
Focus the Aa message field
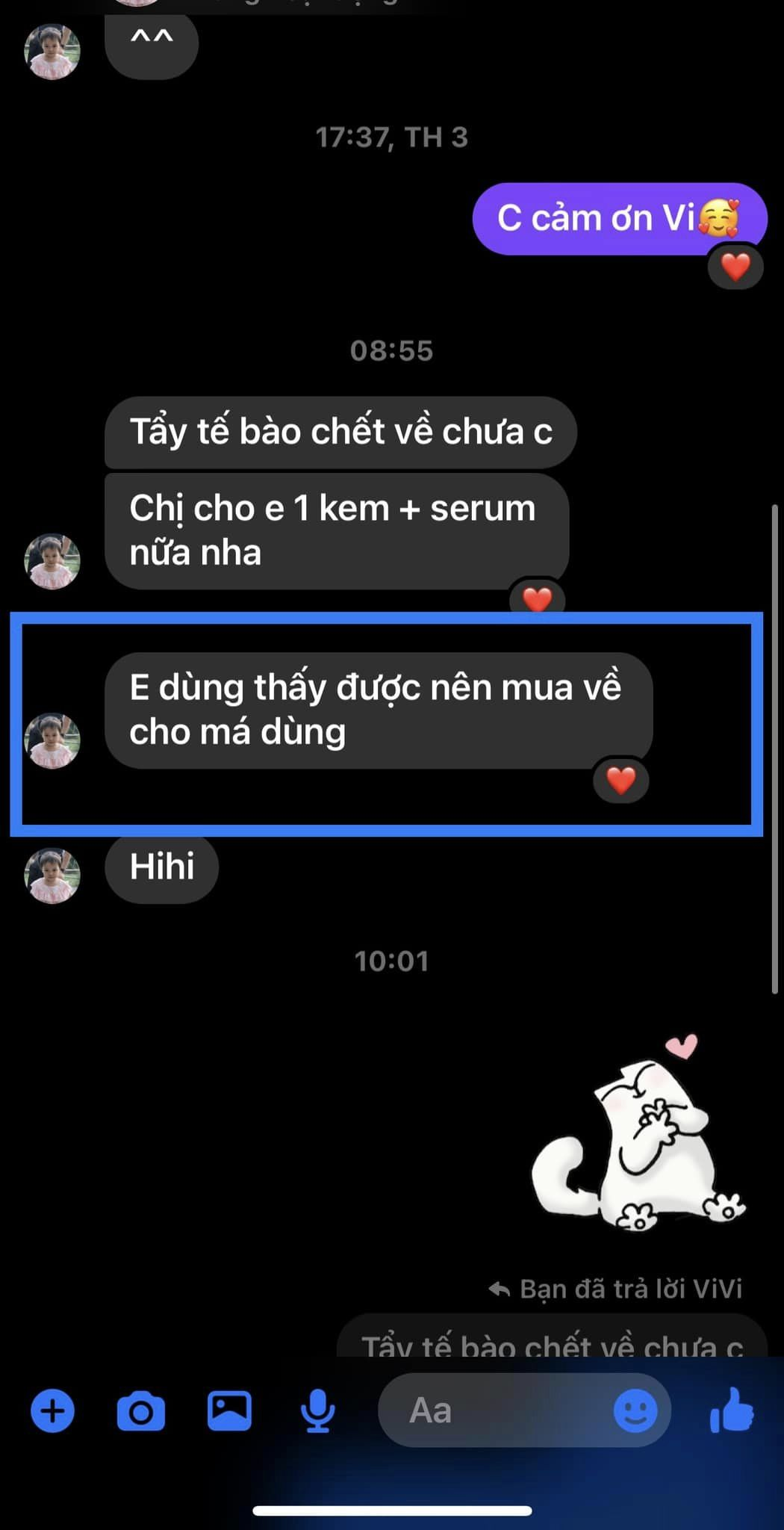pyautogui.click(x=493, y=1411)
